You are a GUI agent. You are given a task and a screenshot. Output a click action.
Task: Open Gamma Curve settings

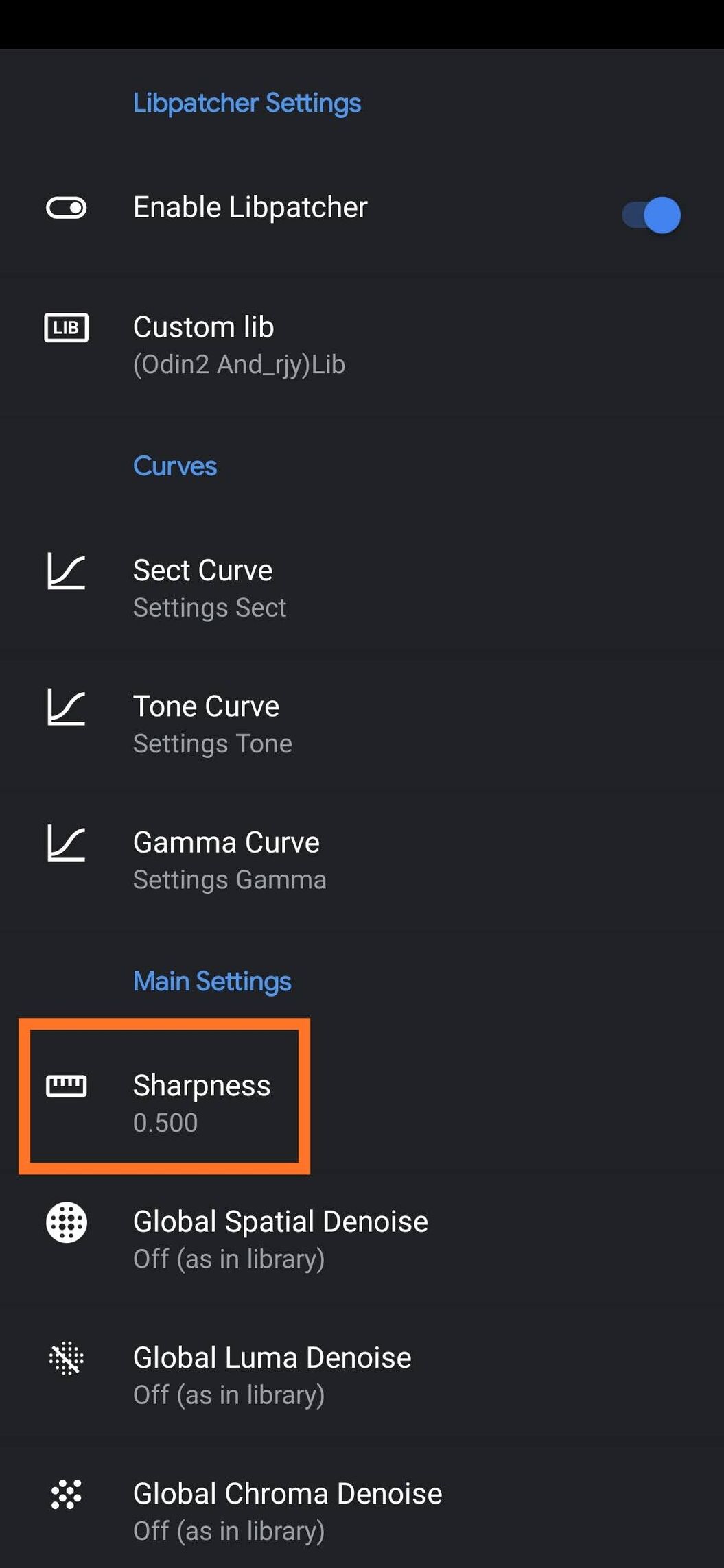[362, 860]
